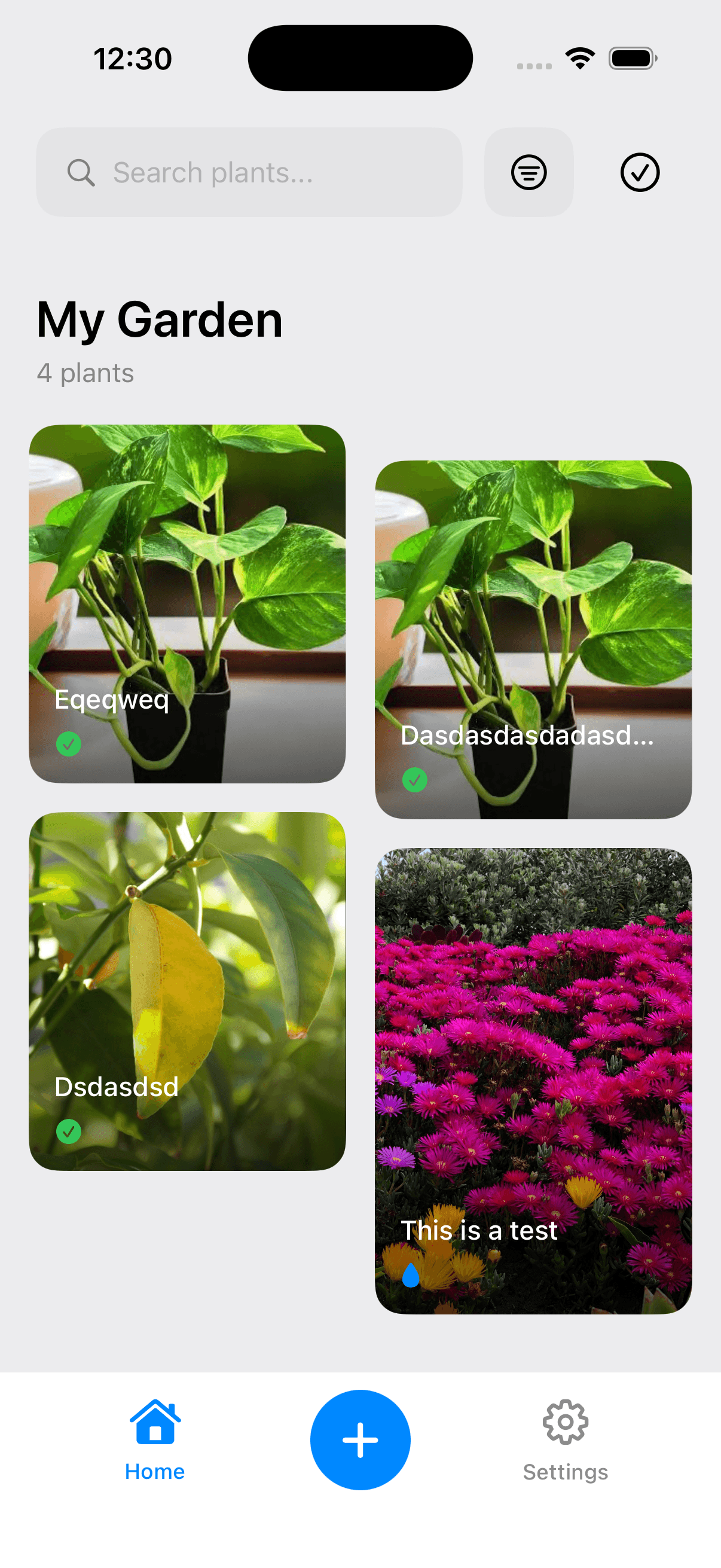The width and height of the screenshot is (721, 1568).
Task: Add a new plant with plus button
Action: (x=360, y=1439)
